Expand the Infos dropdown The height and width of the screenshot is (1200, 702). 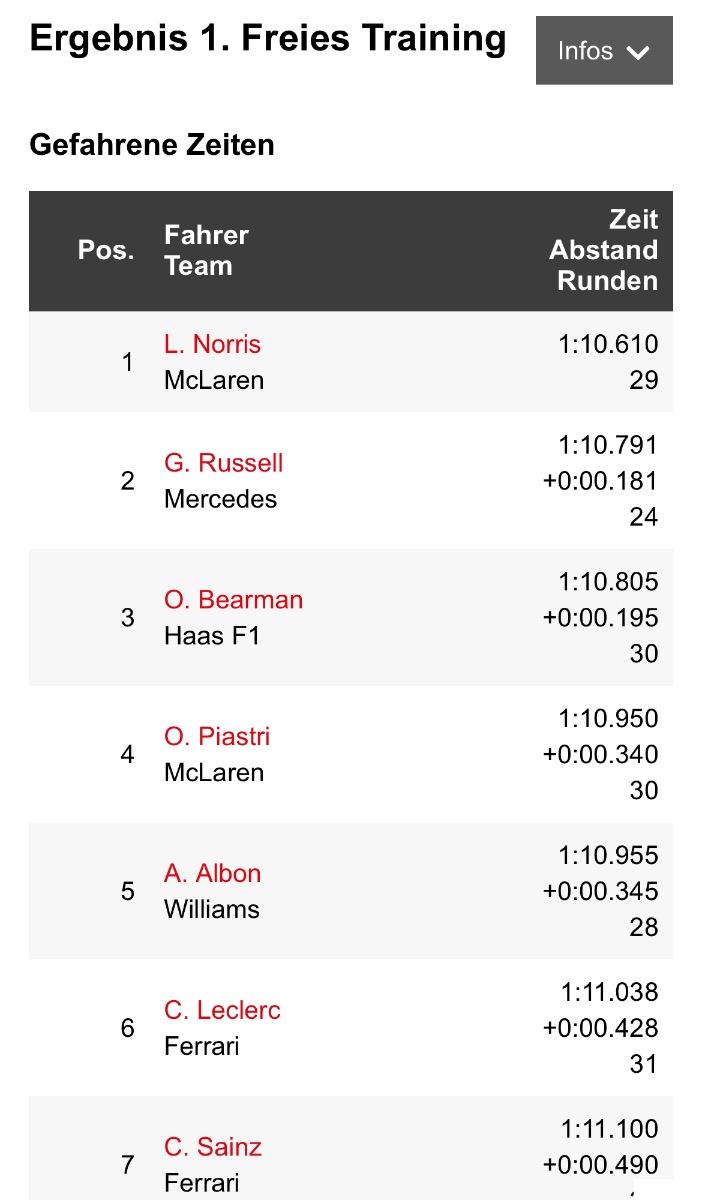[x=604, y=51]
